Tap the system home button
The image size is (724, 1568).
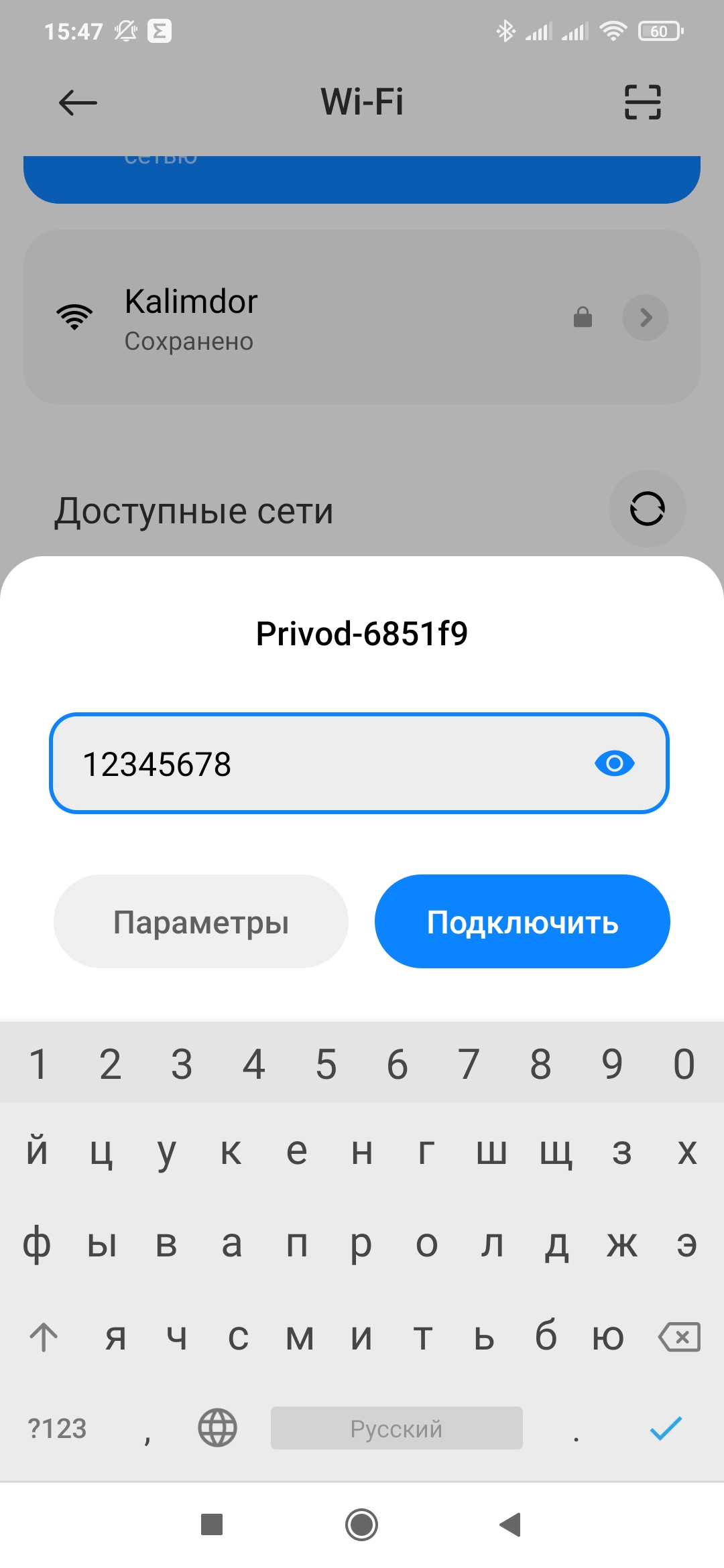click(x=361, y=1524)
